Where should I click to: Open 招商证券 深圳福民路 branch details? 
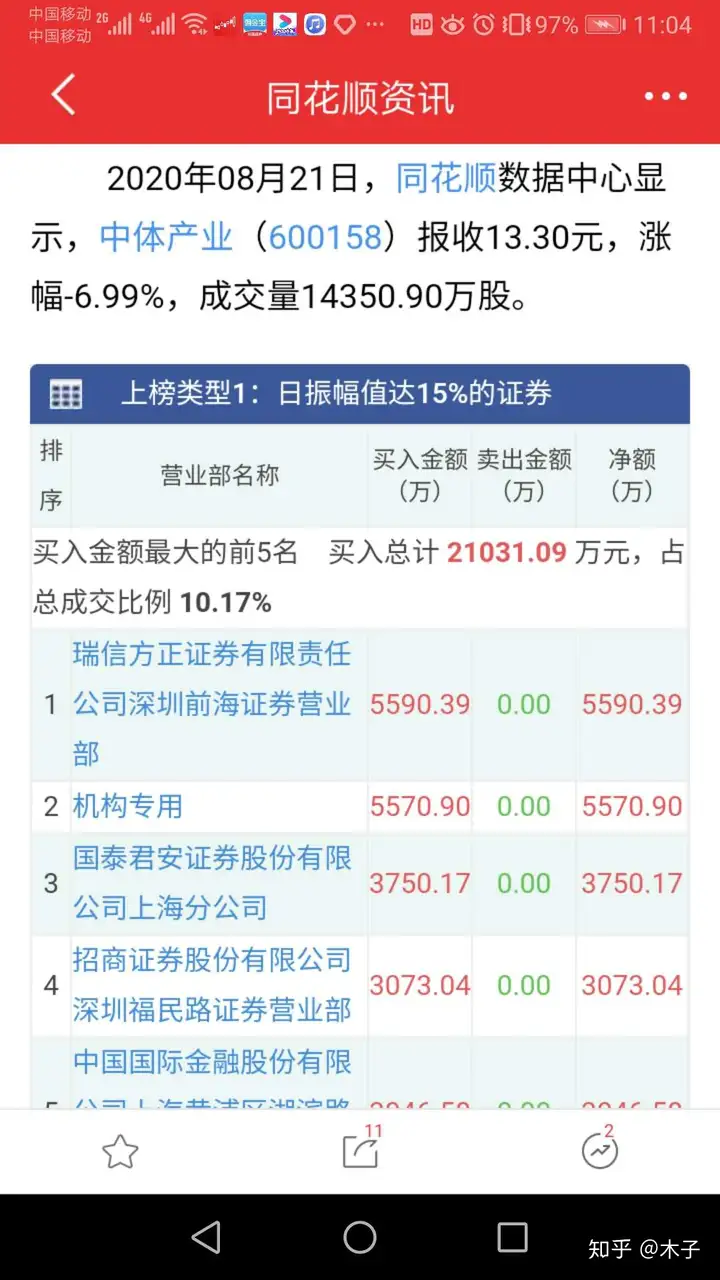[212, 985]
